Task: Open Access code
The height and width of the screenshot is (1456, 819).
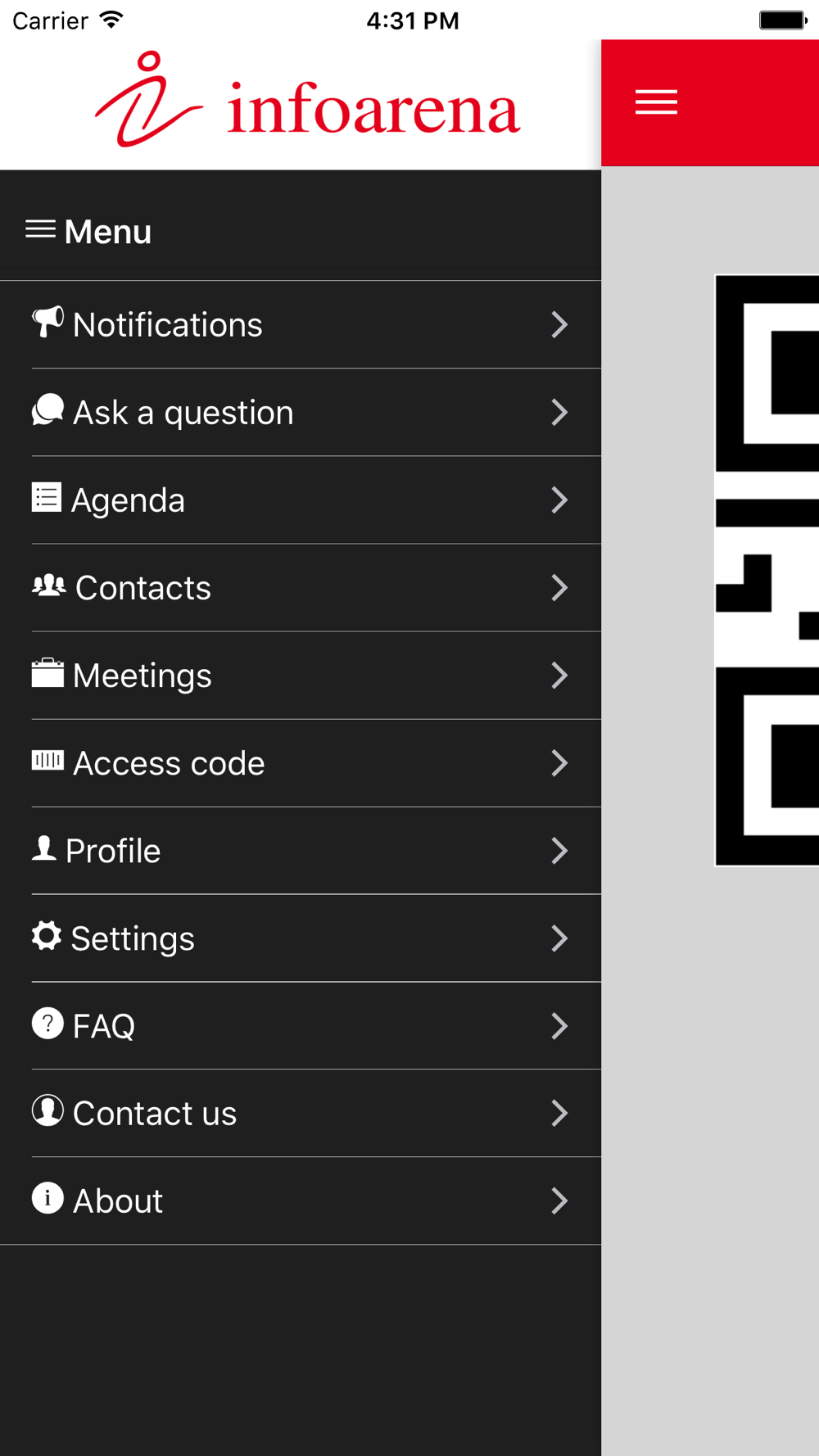Action: (x=301, y=763)
